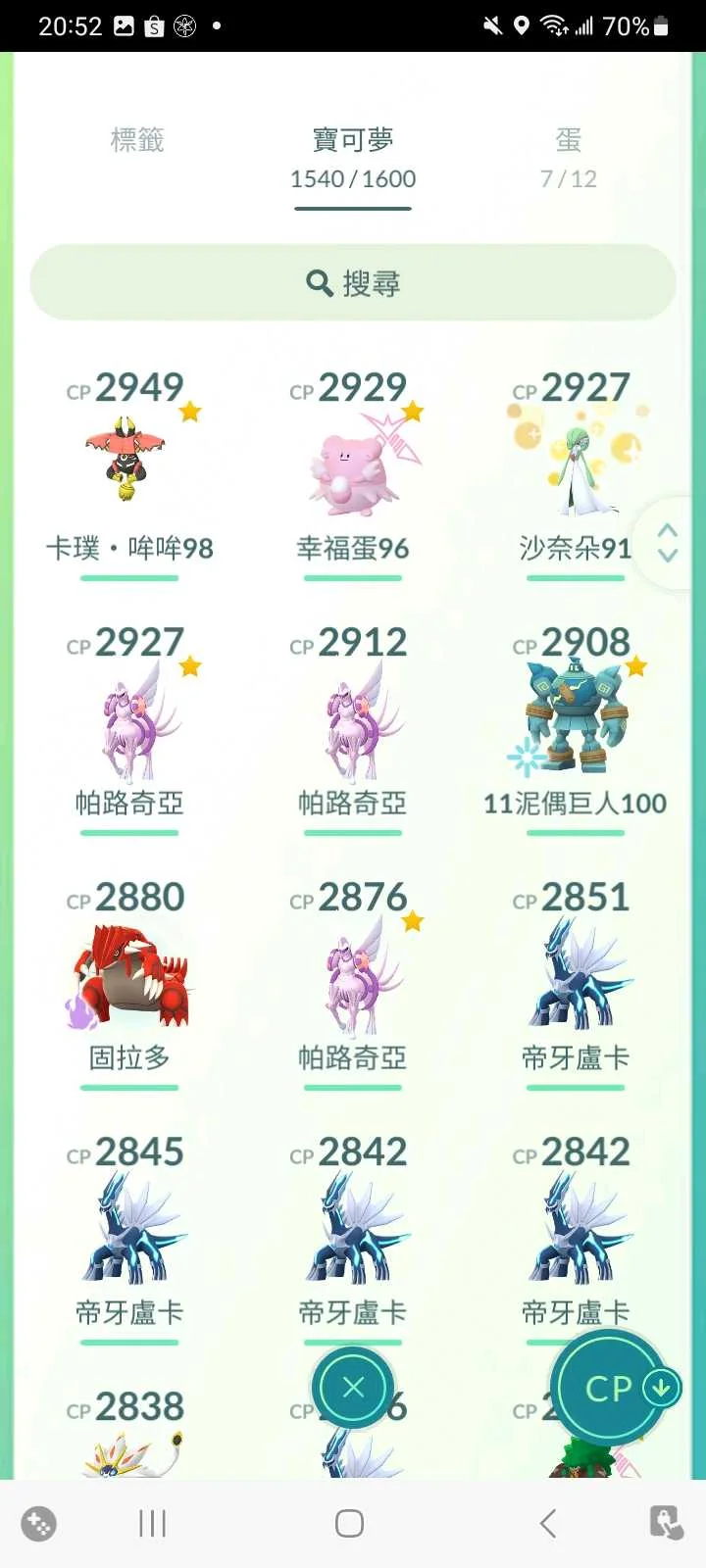
Task: Close the Pokémon list with the X button
Action: 353,1388
